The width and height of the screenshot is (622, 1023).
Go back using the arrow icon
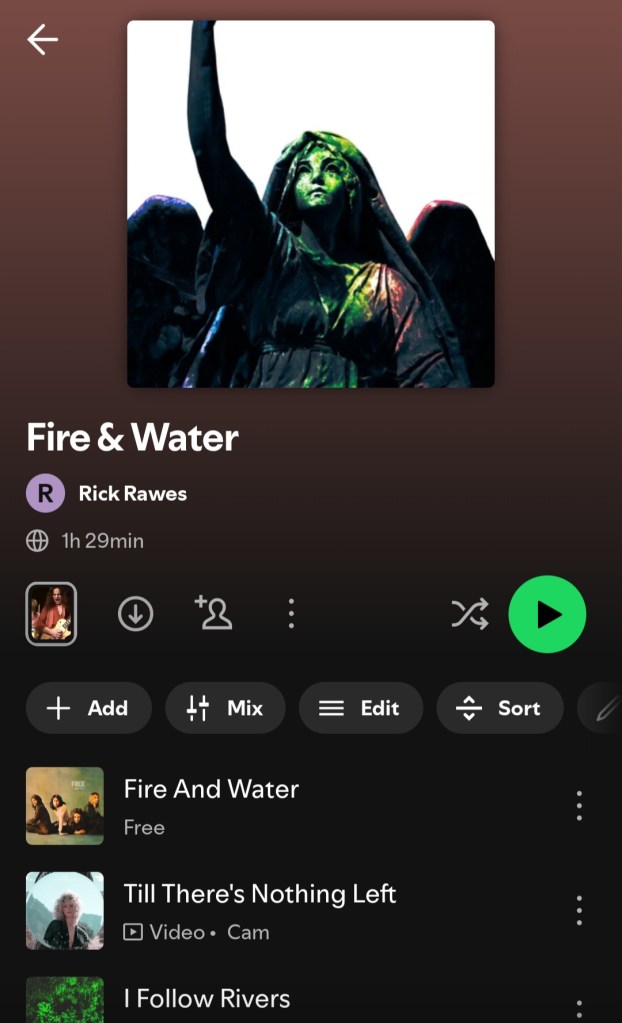click(43, 40)
